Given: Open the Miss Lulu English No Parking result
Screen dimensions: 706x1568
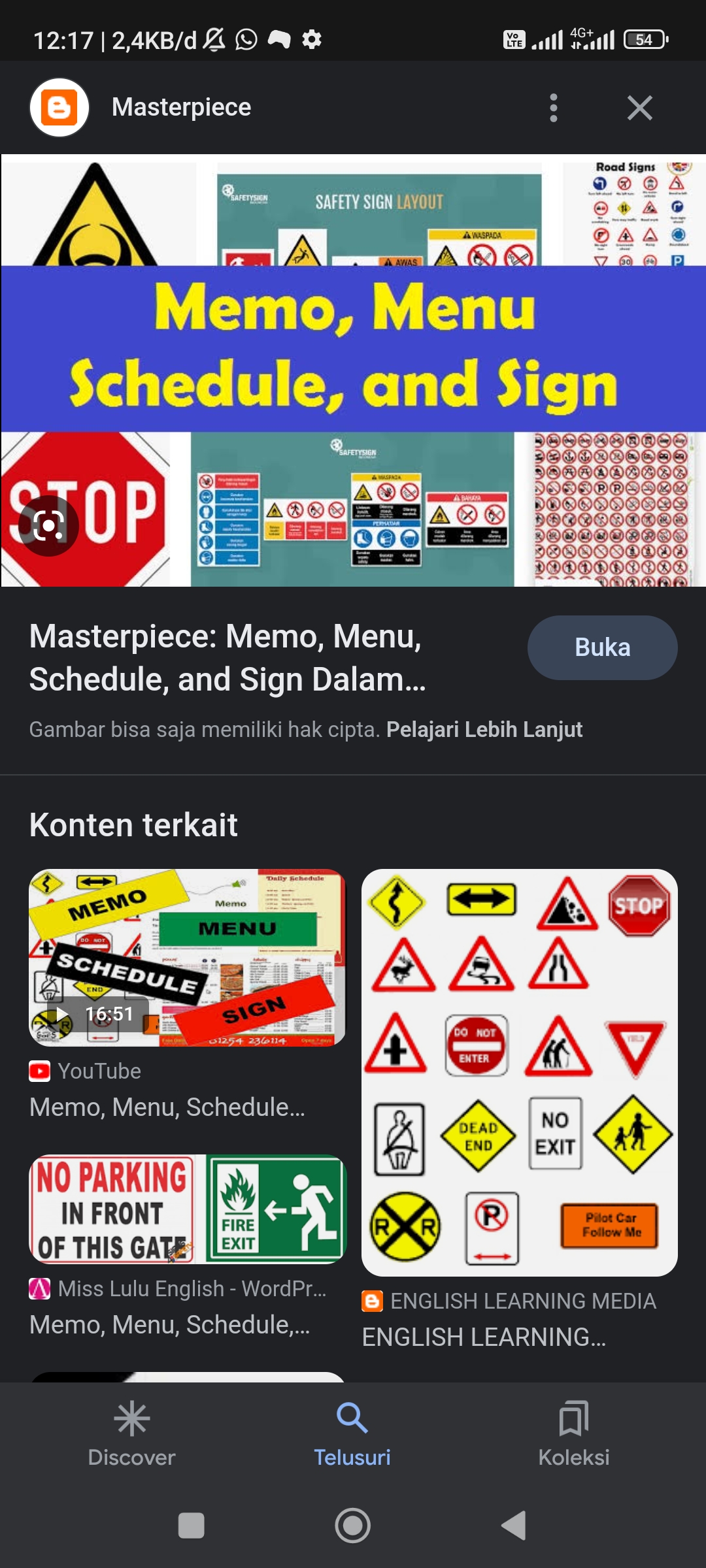Looking at the screenshot, I should point(187,1209).
